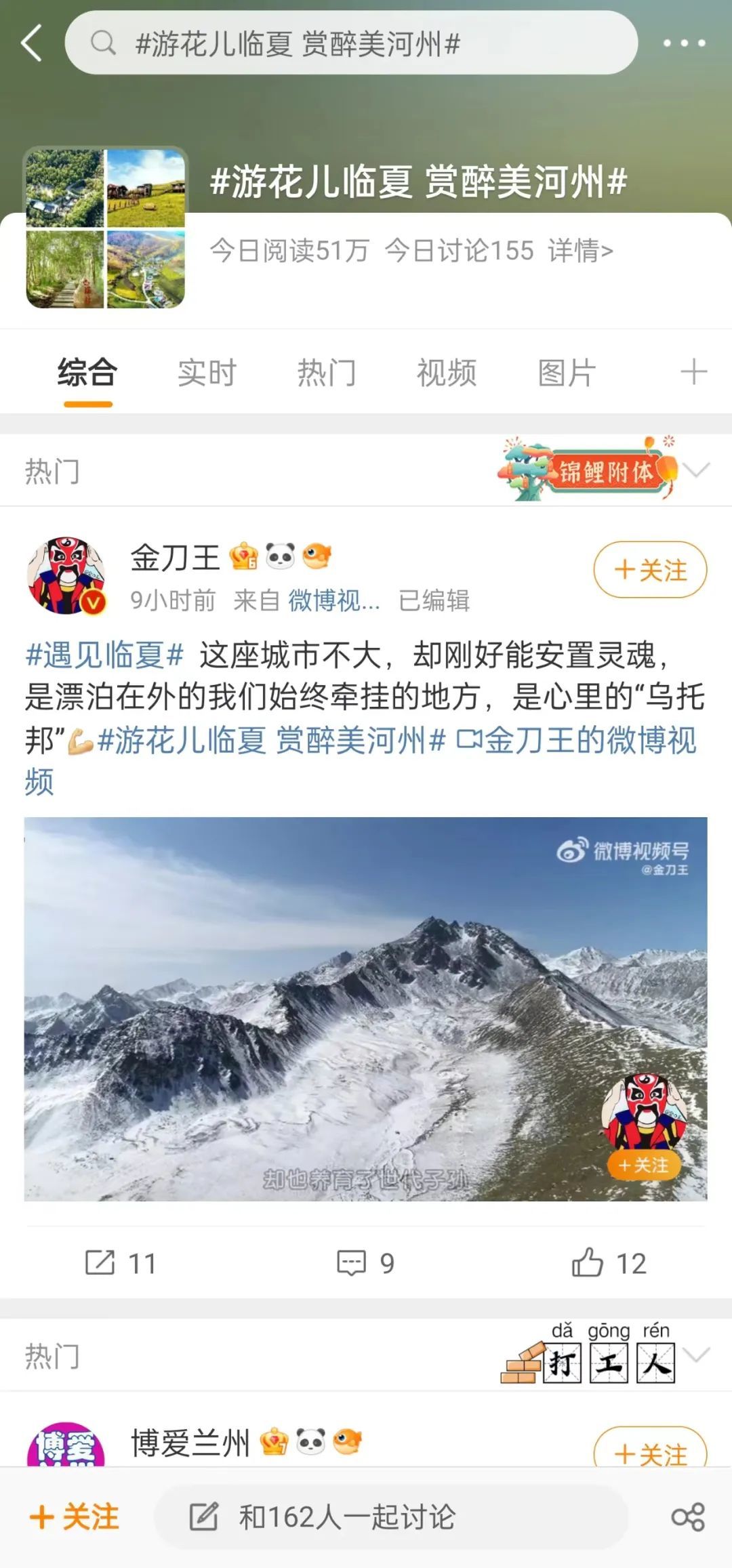Comment on 金刀王's post
Viewport: 732px width, 1568px height.
[x=365, y=1263]
